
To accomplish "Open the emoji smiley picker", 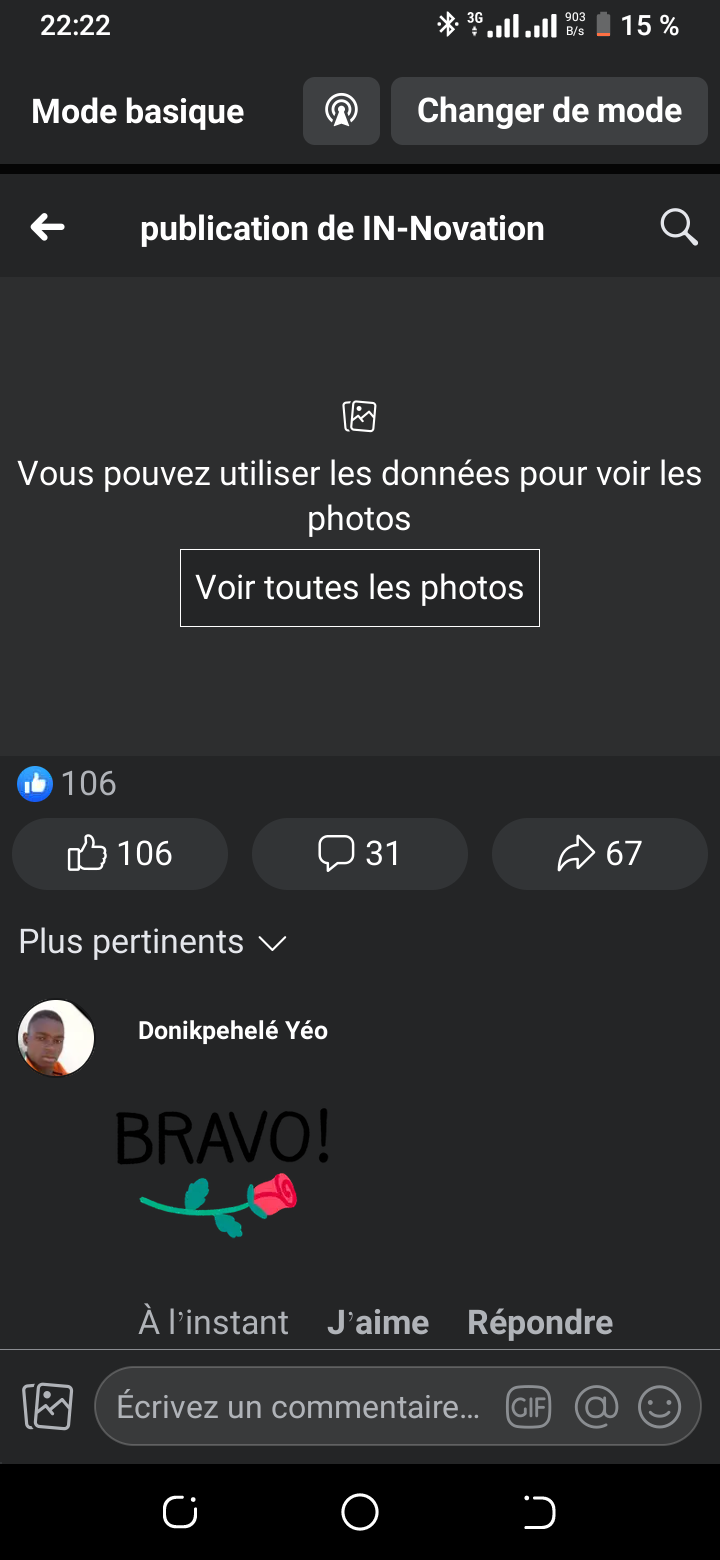I will tap(660, 1408).
